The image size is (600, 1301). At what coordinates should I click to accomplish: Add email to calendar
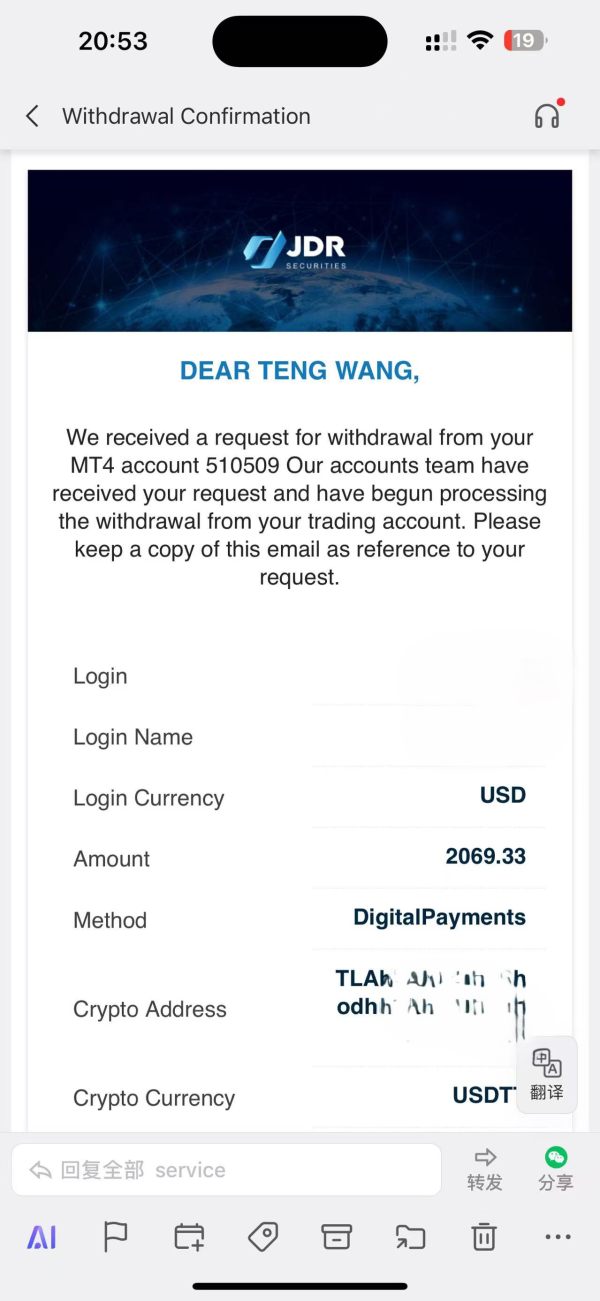click(x=189, y=1238)
